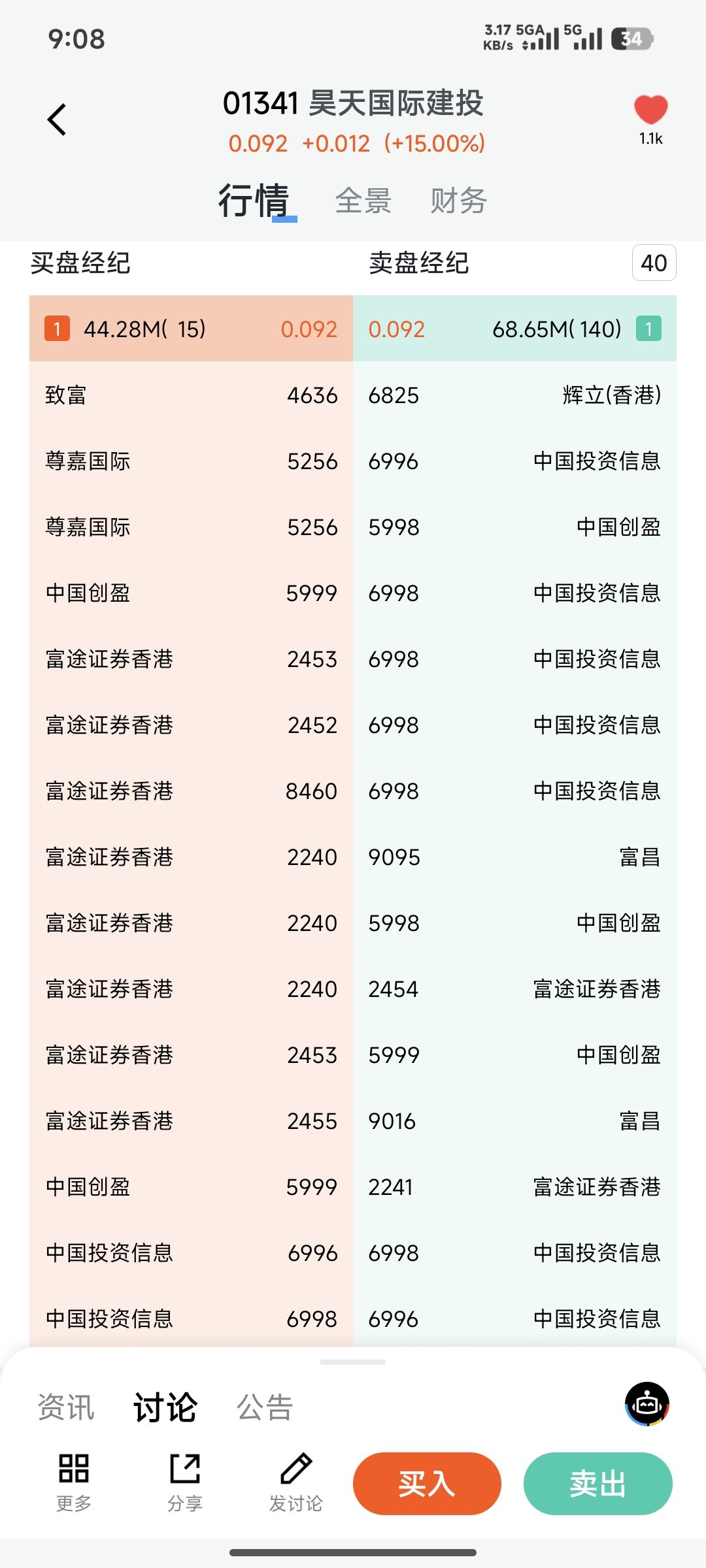Switch to the 财务 tab

coord(459,201)
